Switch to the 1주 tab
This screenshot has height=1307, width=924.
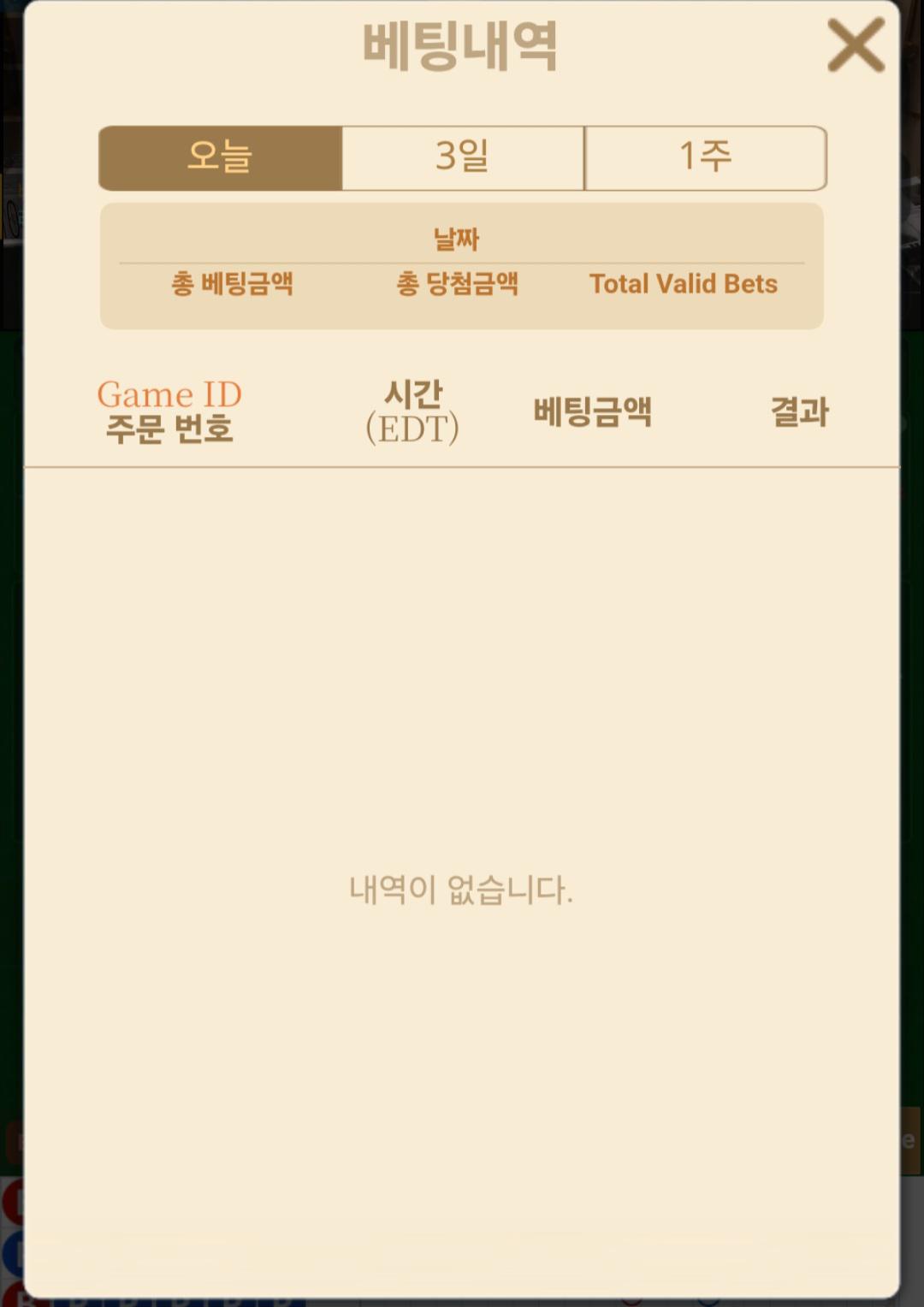[x=705, y=158]
